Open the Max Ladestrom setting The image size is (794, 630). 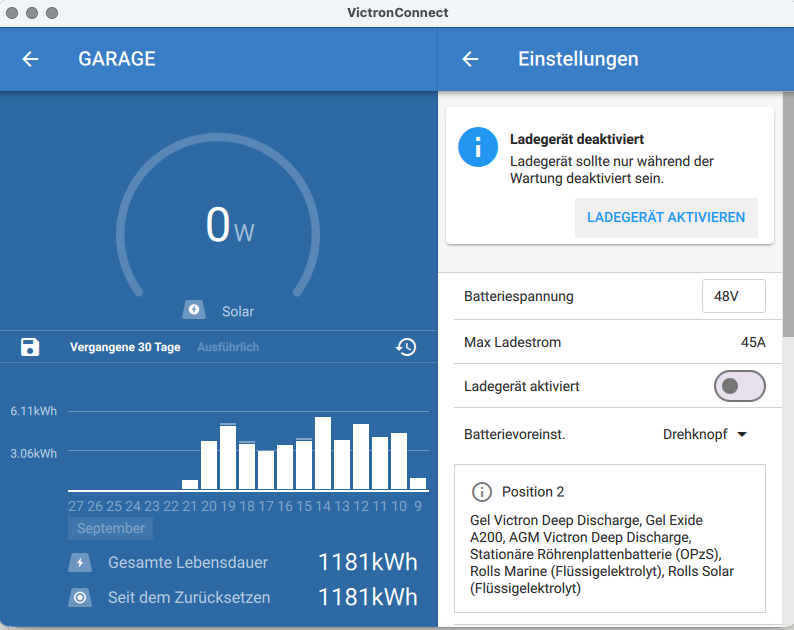612,342
